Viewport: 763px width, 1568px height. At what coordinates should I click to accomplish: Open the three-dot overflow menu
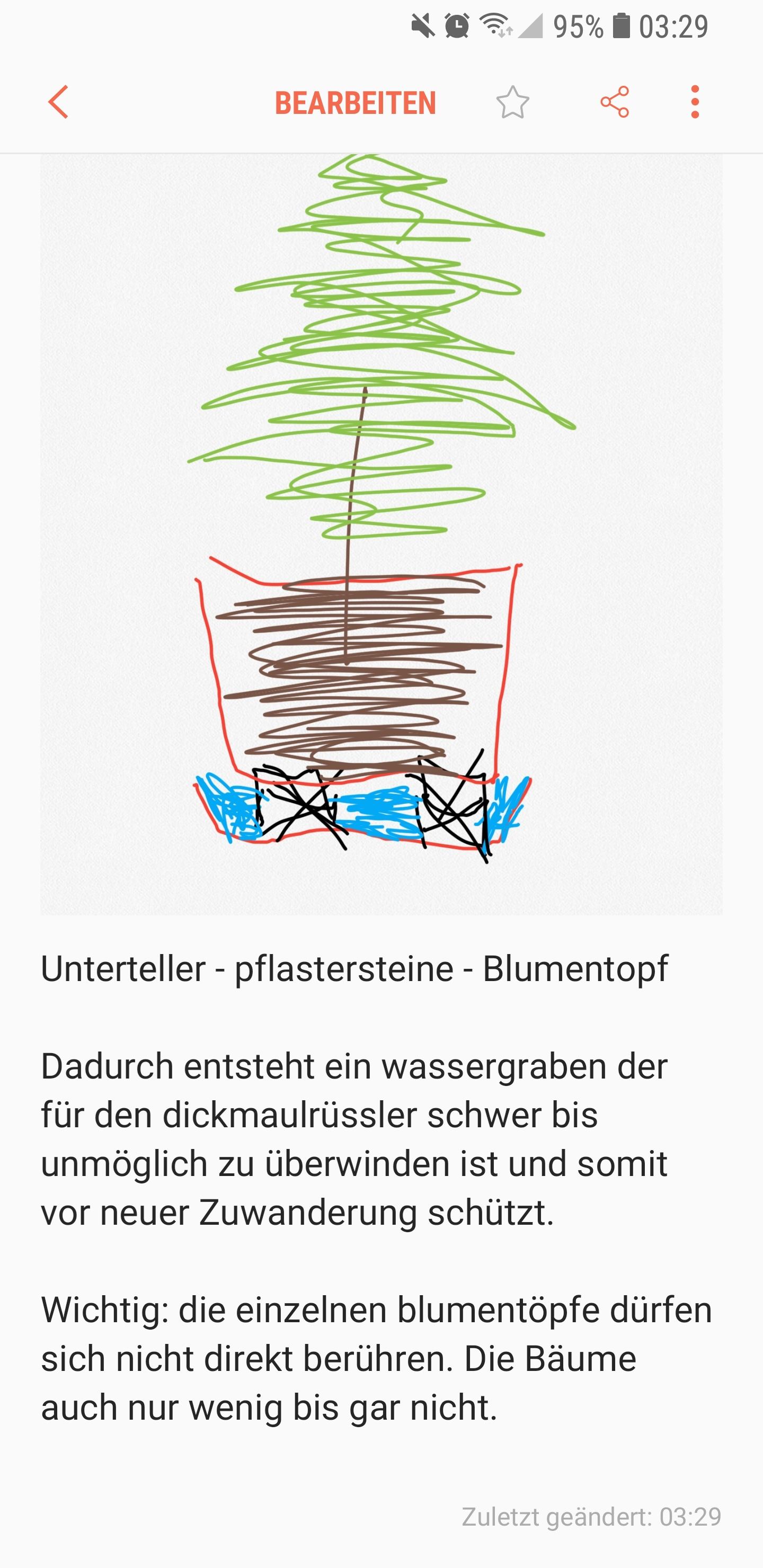click(695, 102)
